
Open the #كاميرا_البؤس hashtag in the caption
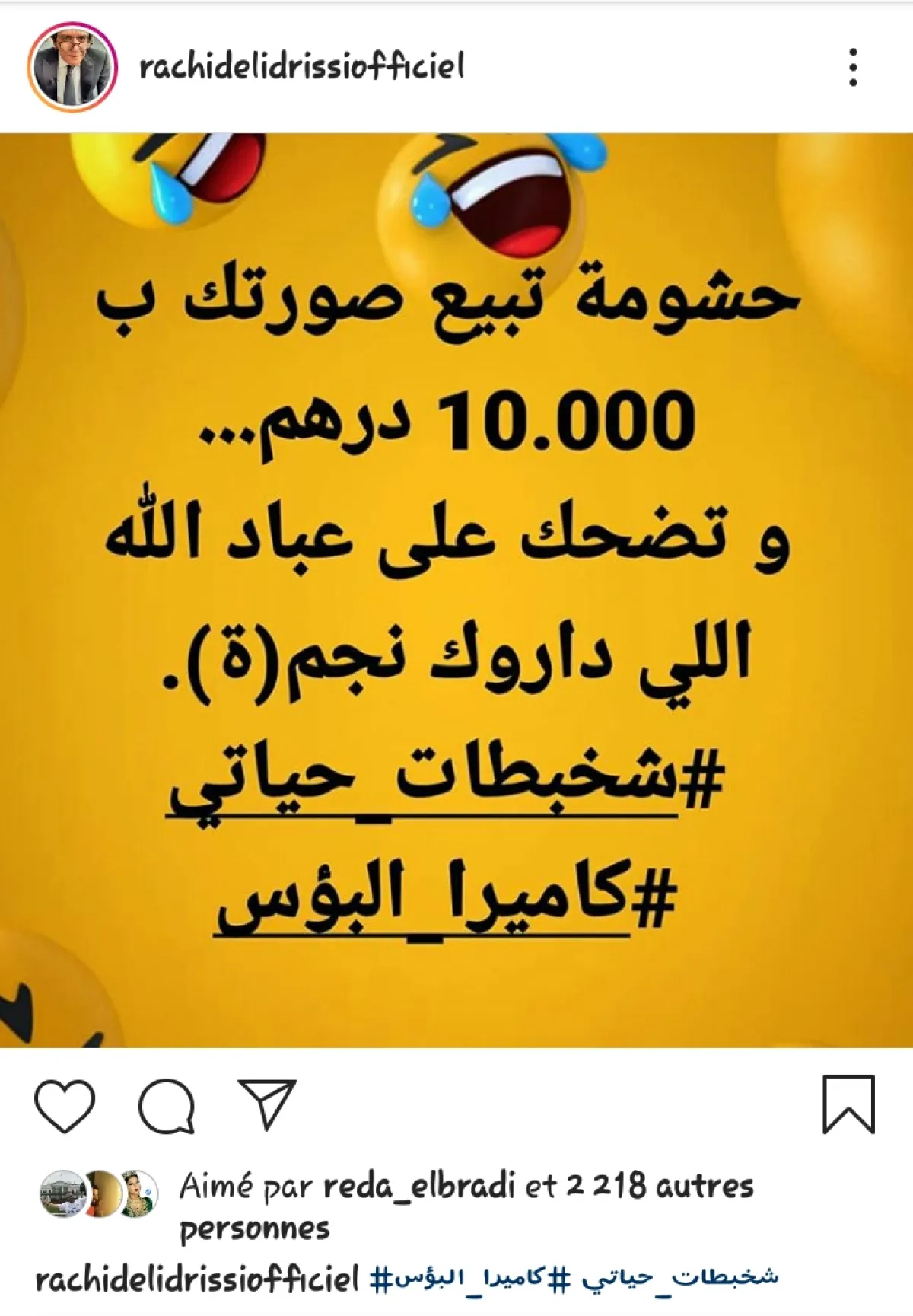click(470, 1279)
